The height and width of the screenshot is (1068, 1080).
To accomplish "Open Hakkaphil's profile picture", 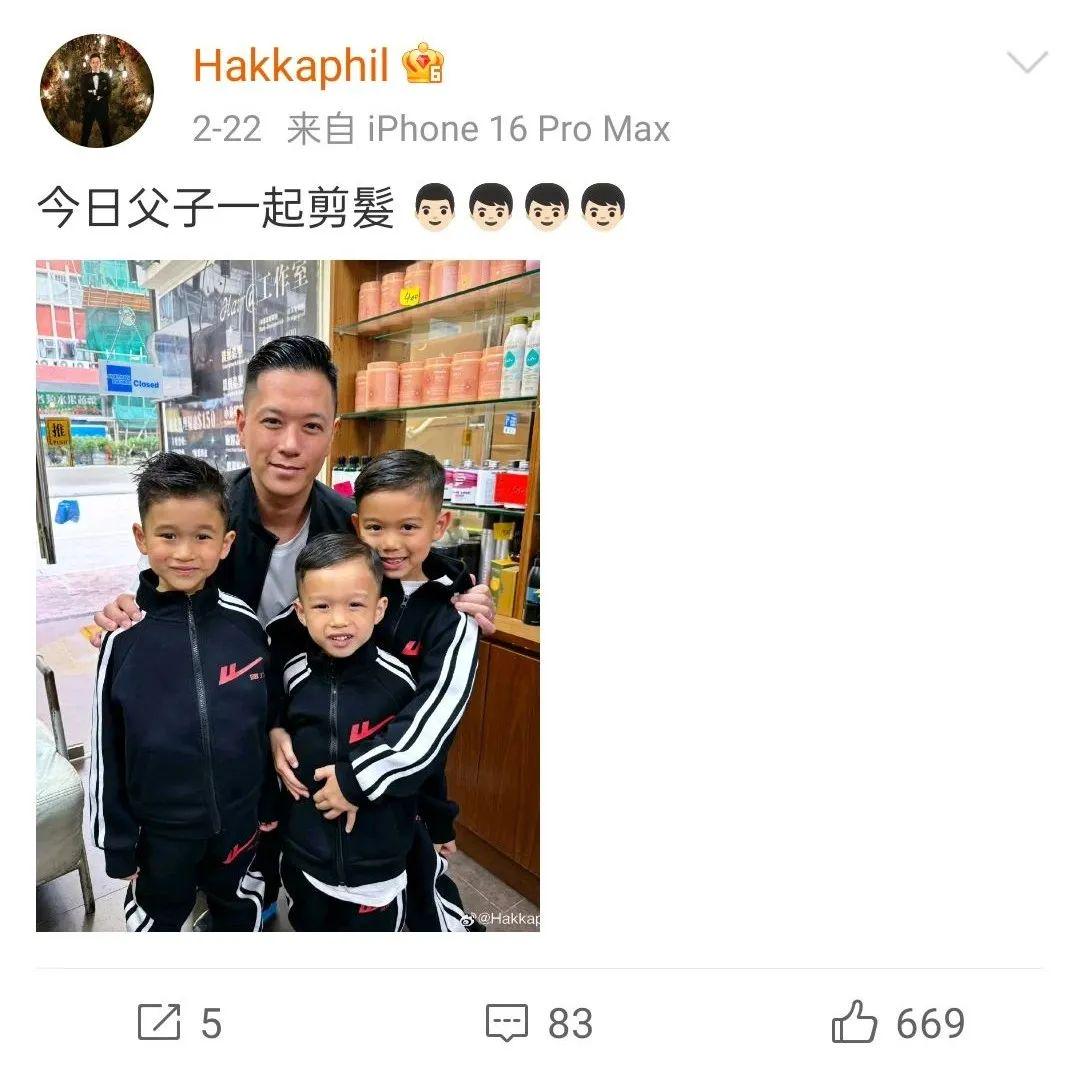I will tap(96, 91).
